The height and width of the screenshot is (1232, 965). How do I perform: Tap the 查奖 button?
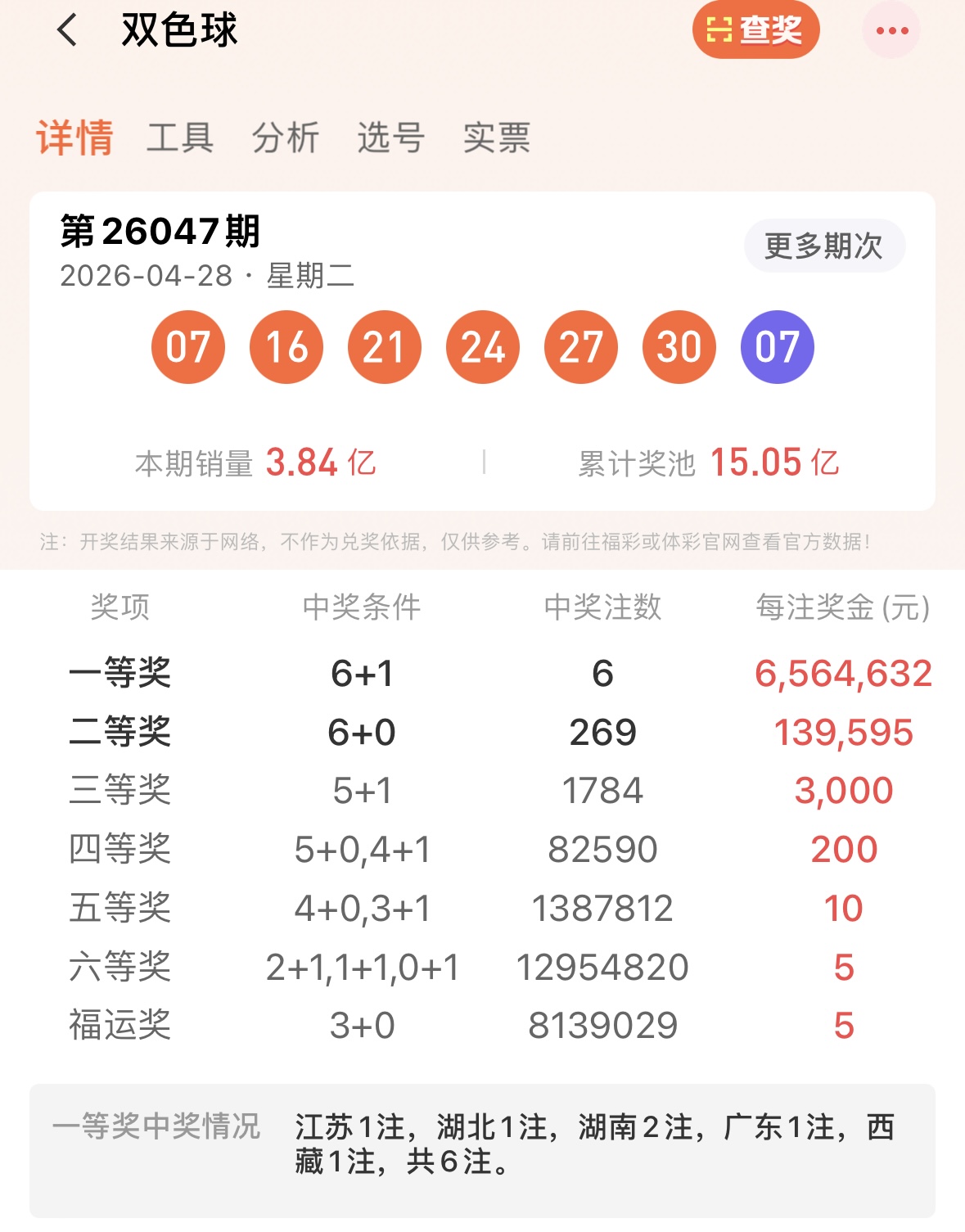755,31
